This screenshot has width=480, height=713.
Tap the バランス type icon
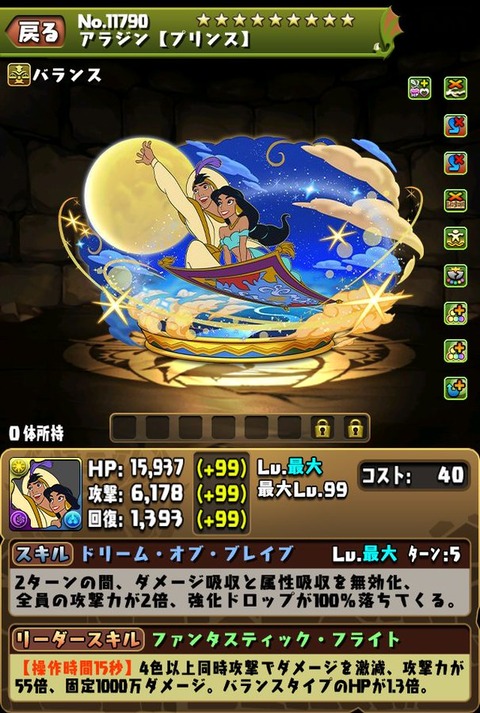[19, 75]
